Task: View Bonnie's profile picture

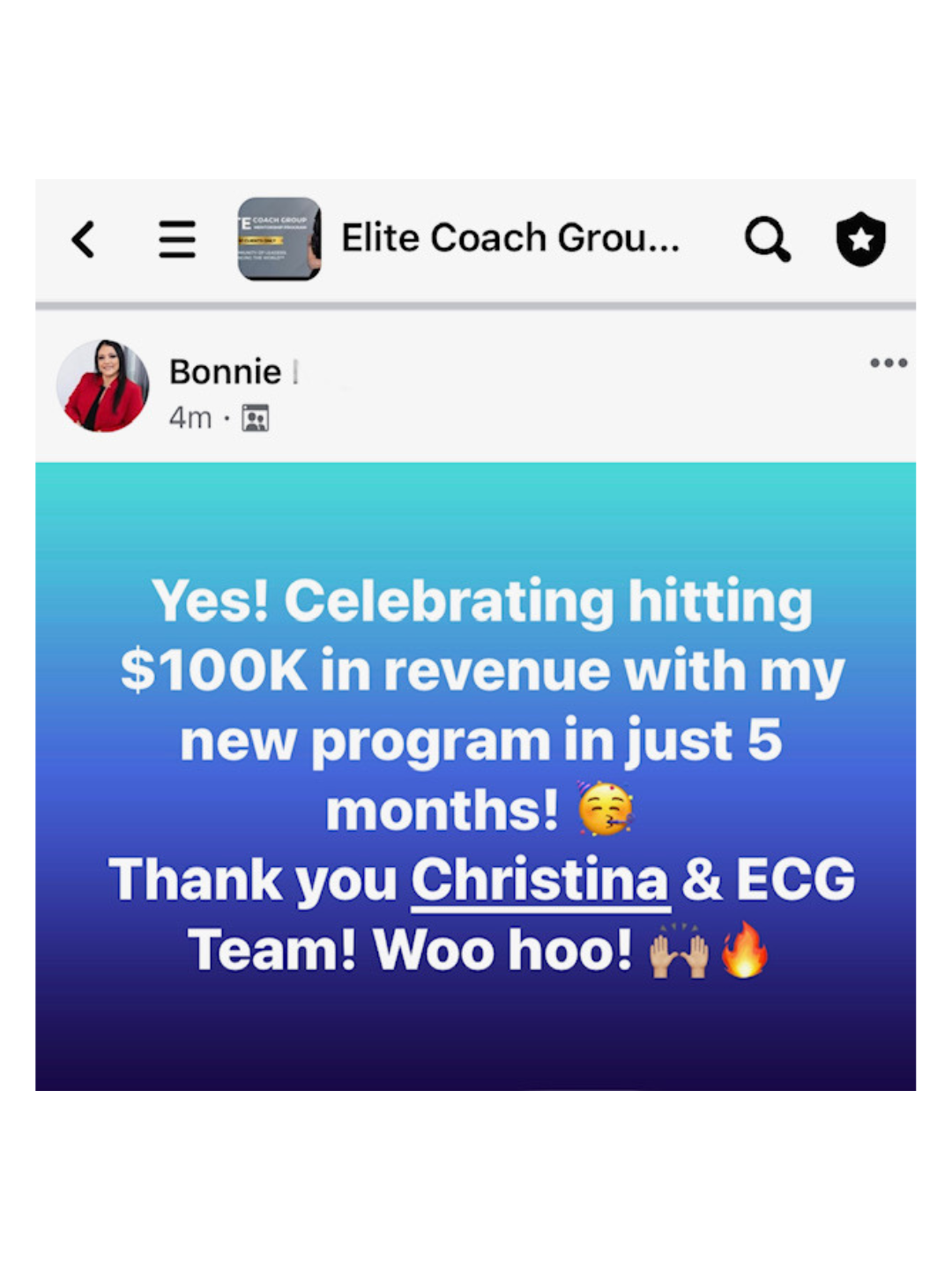Action: 103,386
